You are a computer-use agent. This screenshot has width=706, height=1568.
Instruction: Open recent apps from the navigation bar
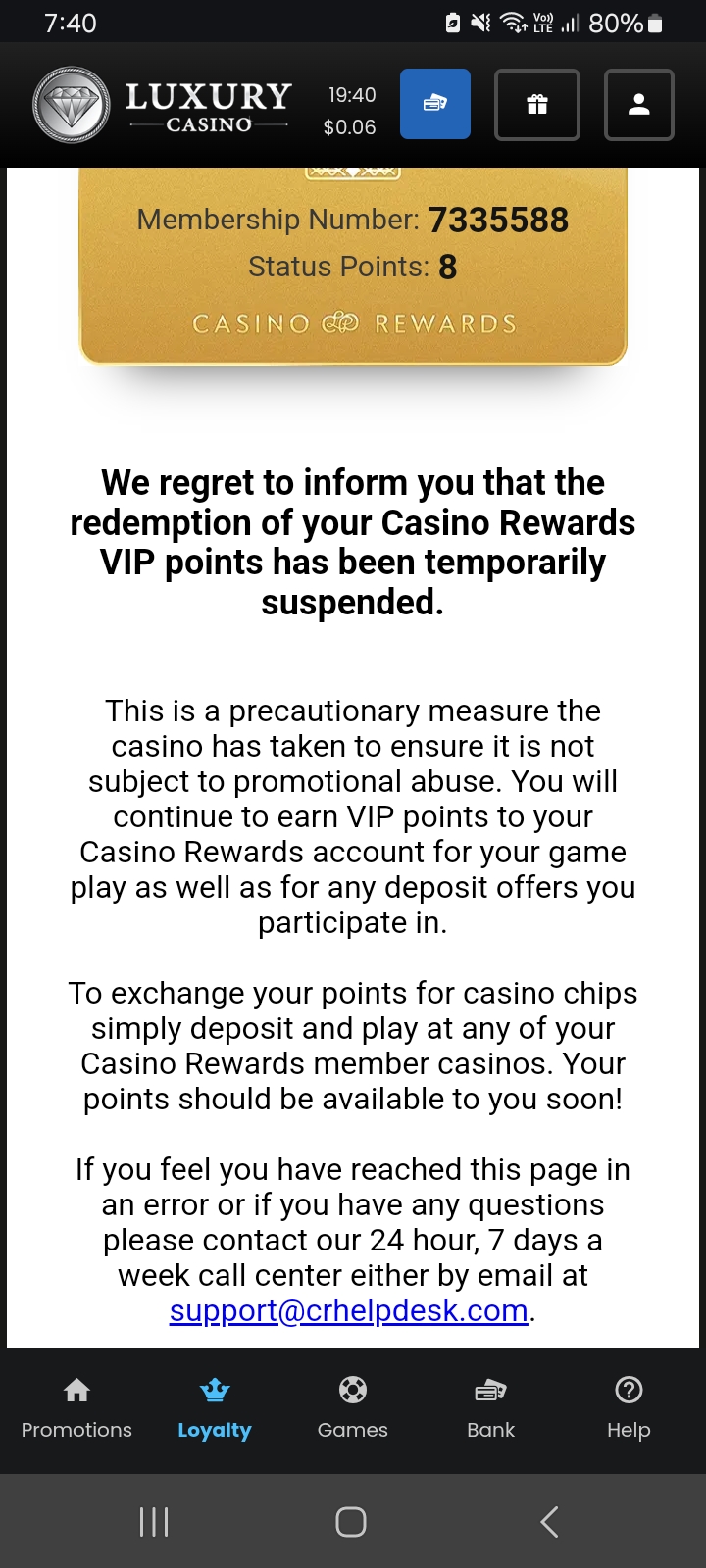(154, 1521)
